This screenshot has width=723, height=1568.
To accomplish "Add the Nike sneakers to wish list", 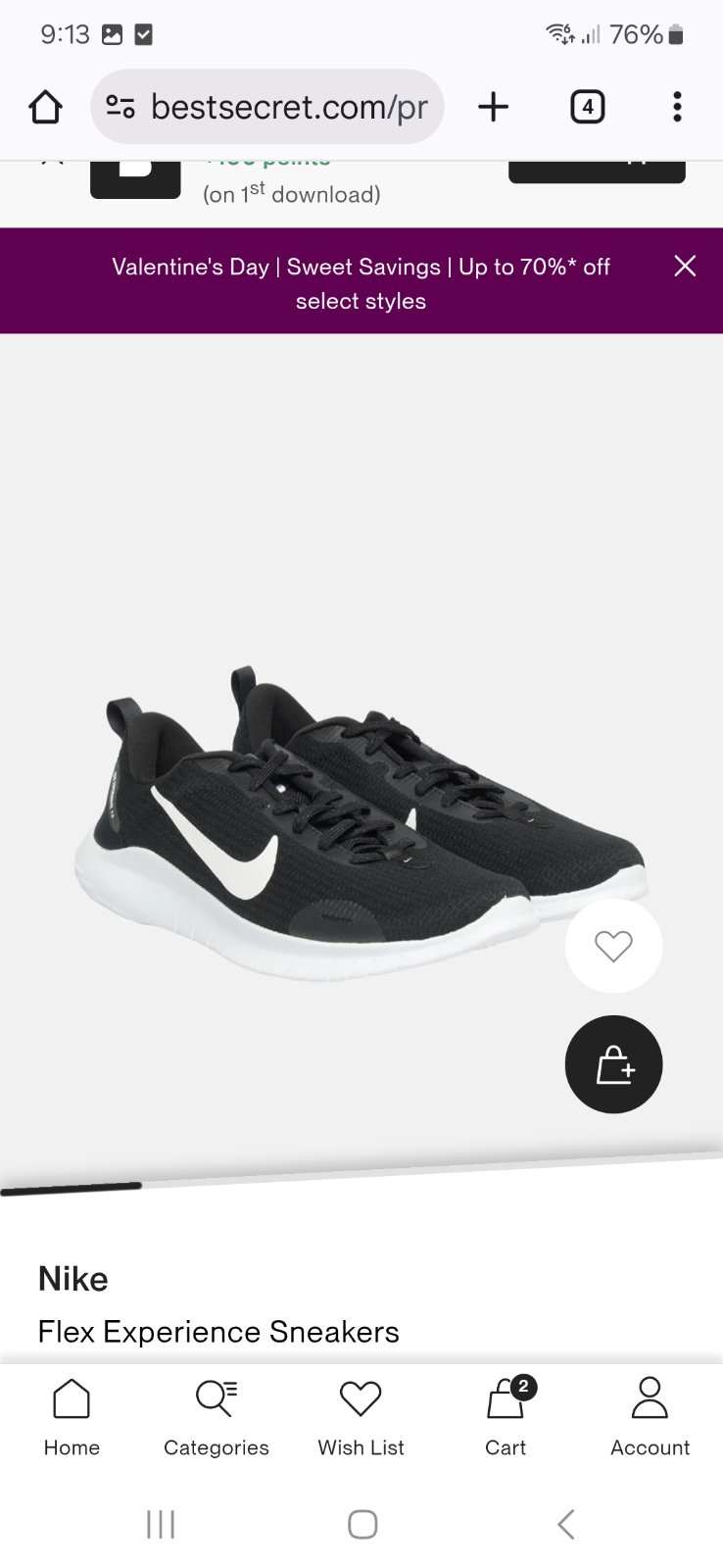I will [613, 946].
